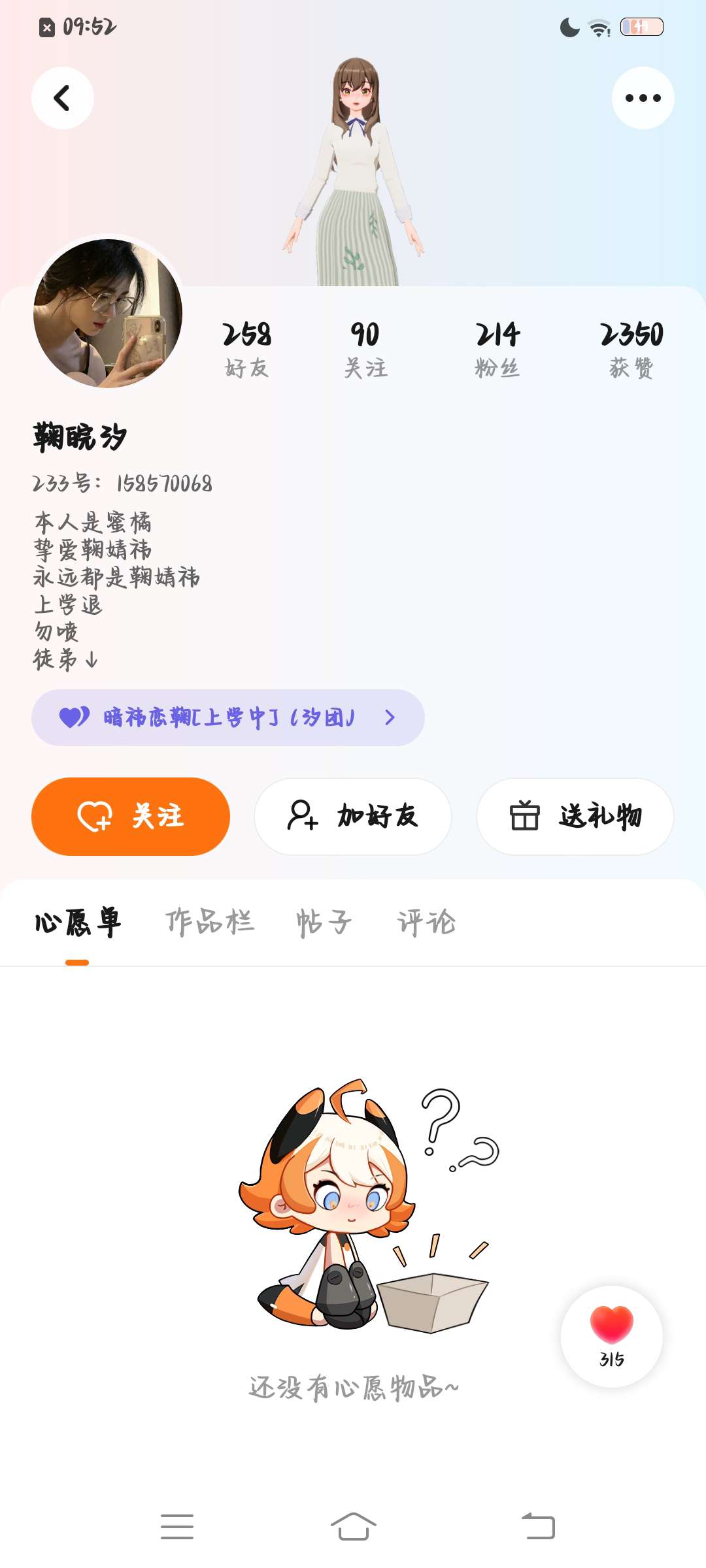The width and height of the screenshot is (706, 1568).
Task: Select the 心愿单 tab
Action: pyautogui.click(x=78, y=923)
